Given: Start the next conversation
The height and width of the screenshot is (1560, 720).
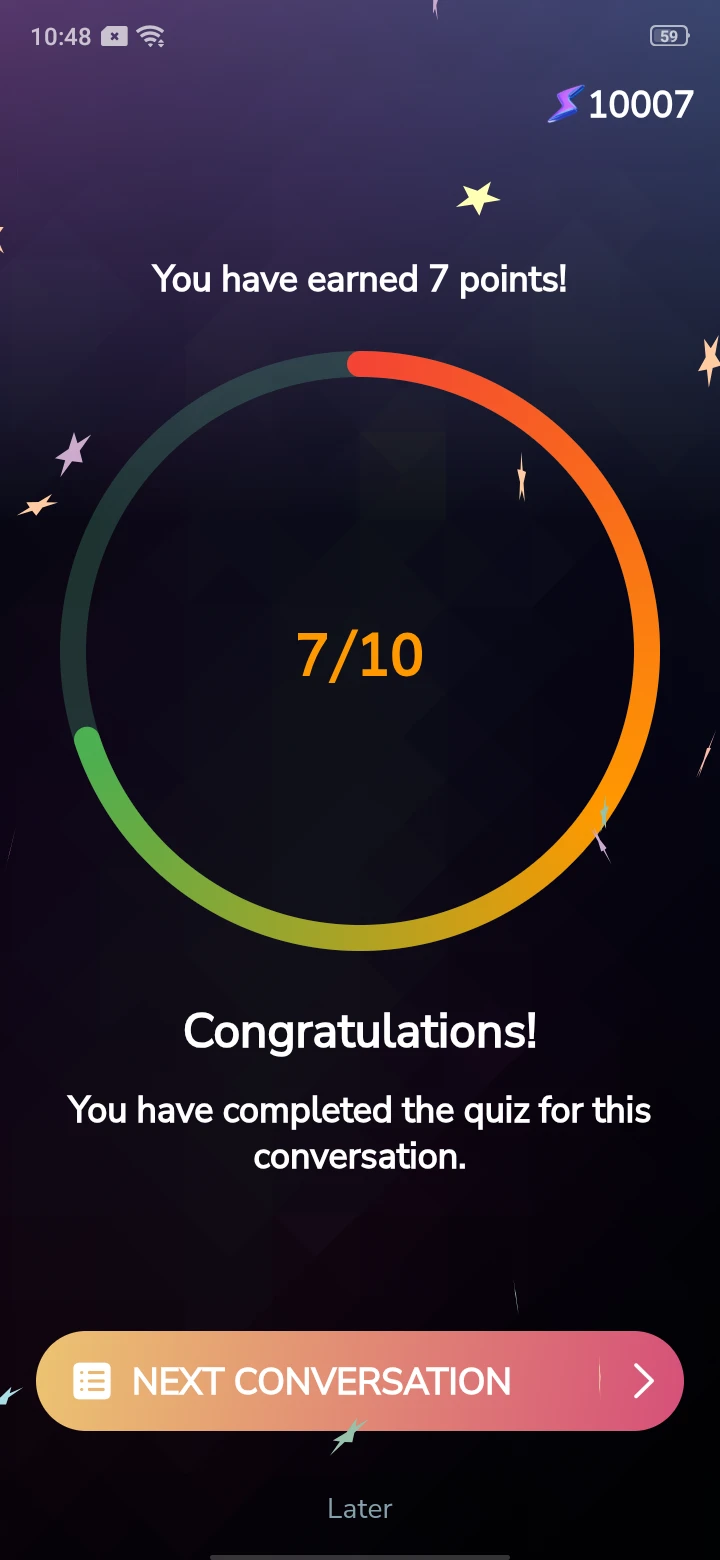Looking at the screenshot, I should 360,1381.
